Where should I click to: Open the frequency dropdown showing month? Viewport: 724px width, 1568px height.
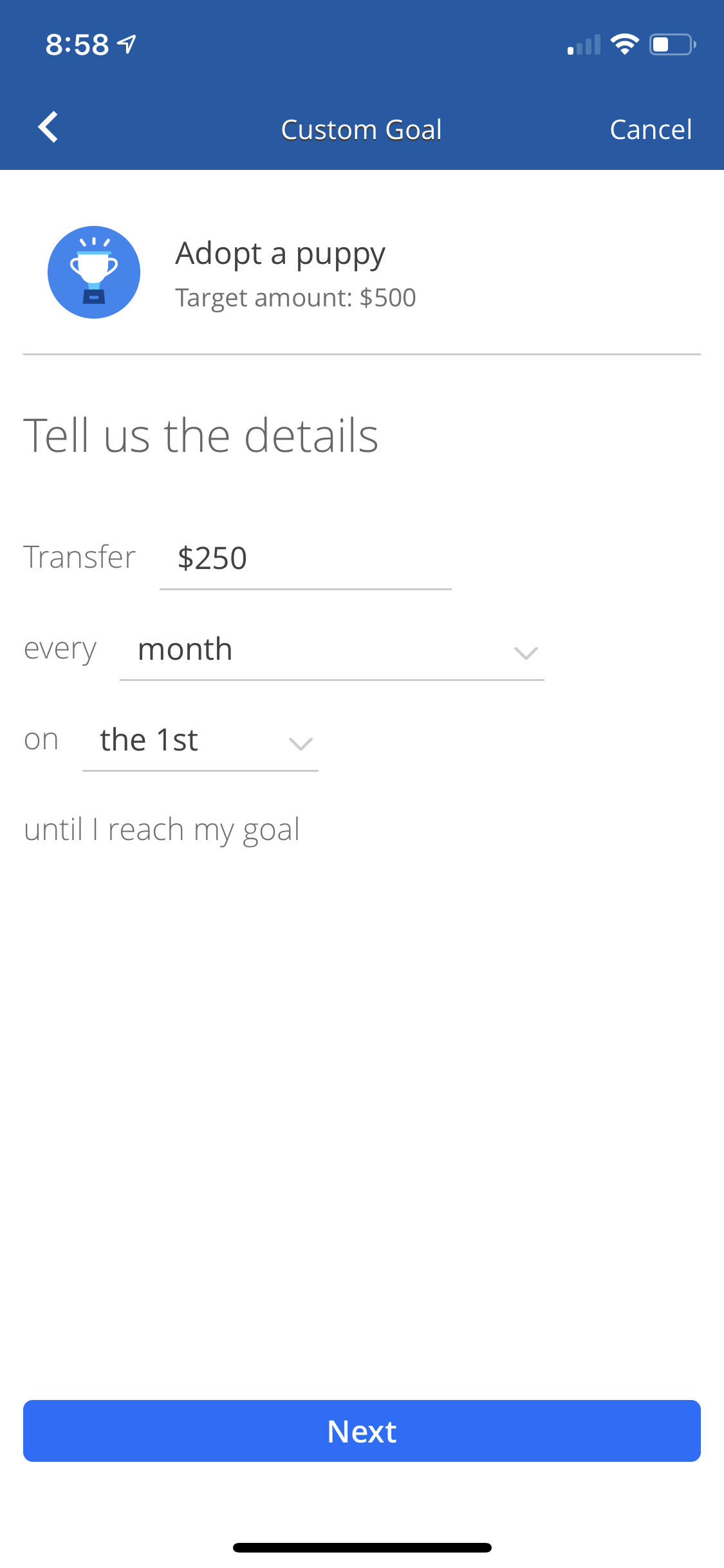tap(331, 650)
